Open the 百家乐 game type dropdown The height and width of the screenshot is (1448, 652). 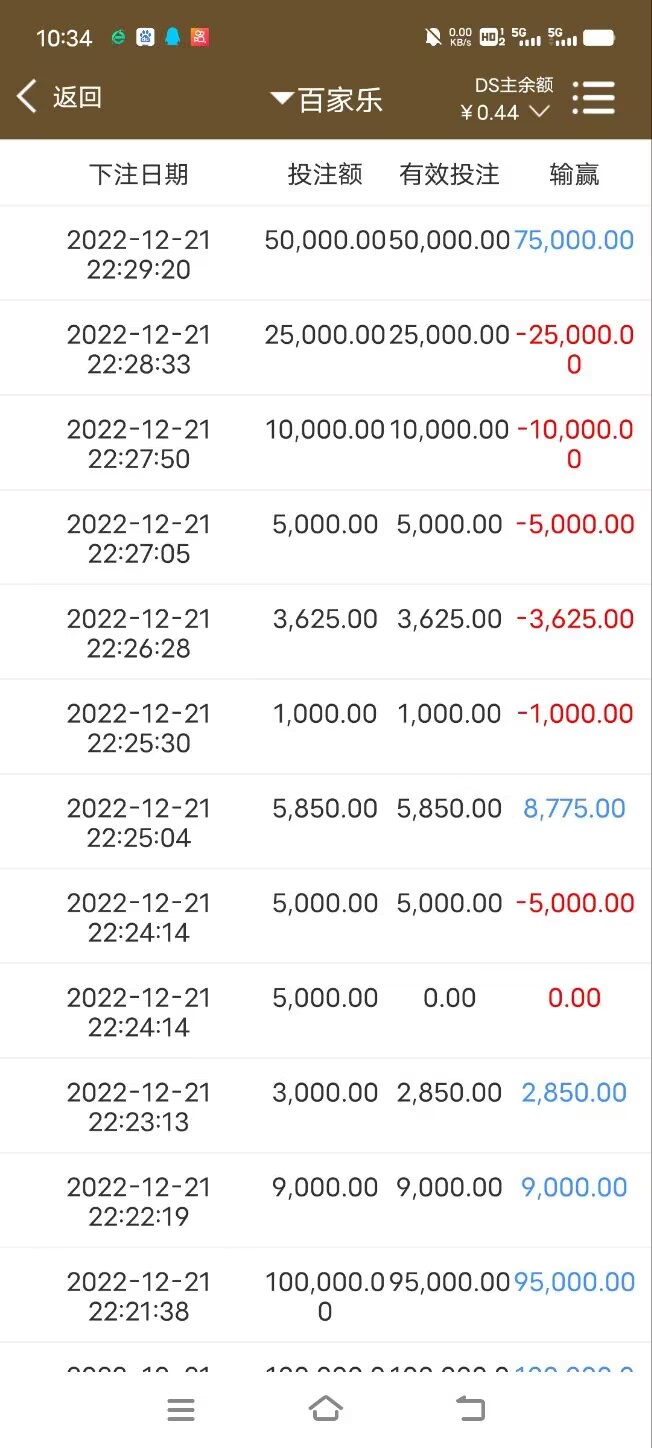coord(326,99)
